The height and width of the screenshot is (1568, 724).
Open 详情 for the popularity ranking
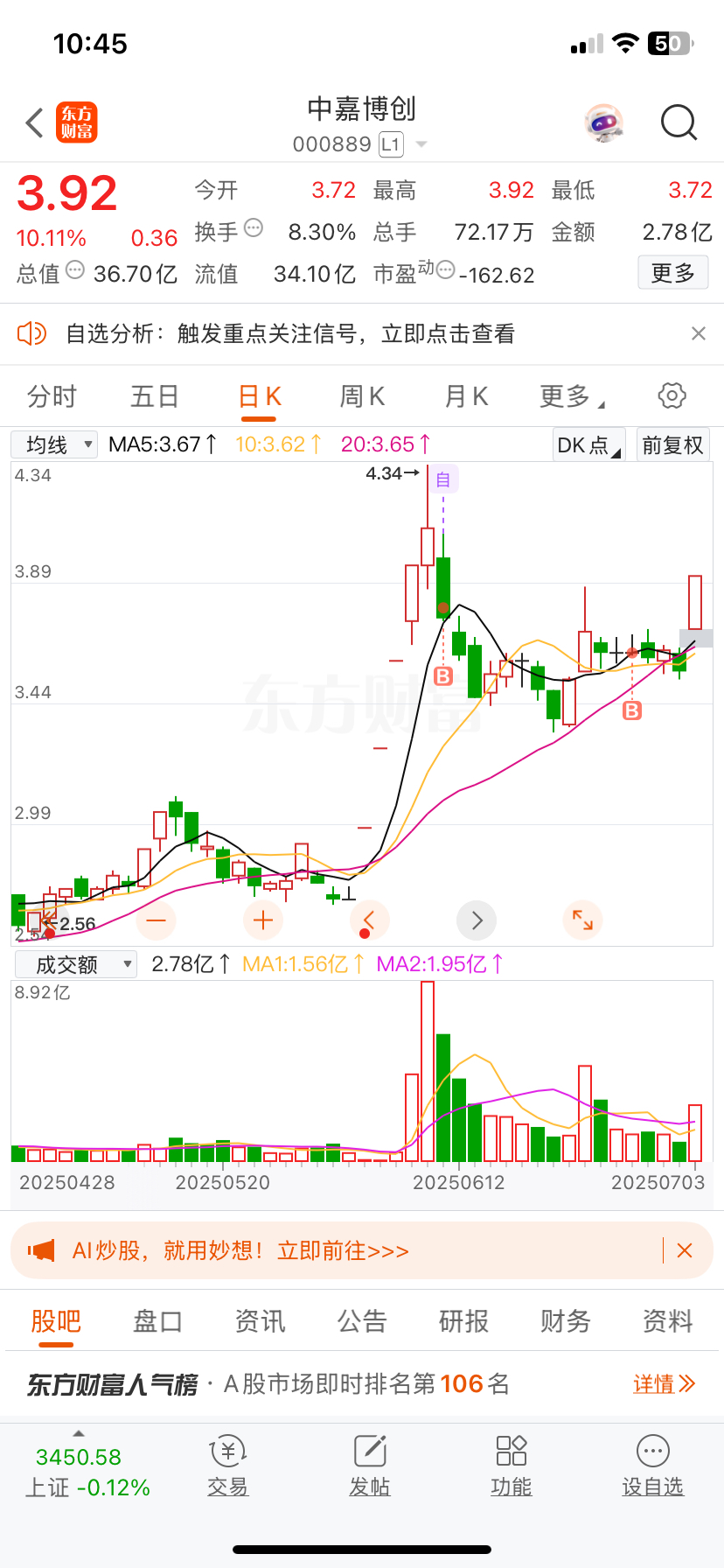[x=664, y=1384]
